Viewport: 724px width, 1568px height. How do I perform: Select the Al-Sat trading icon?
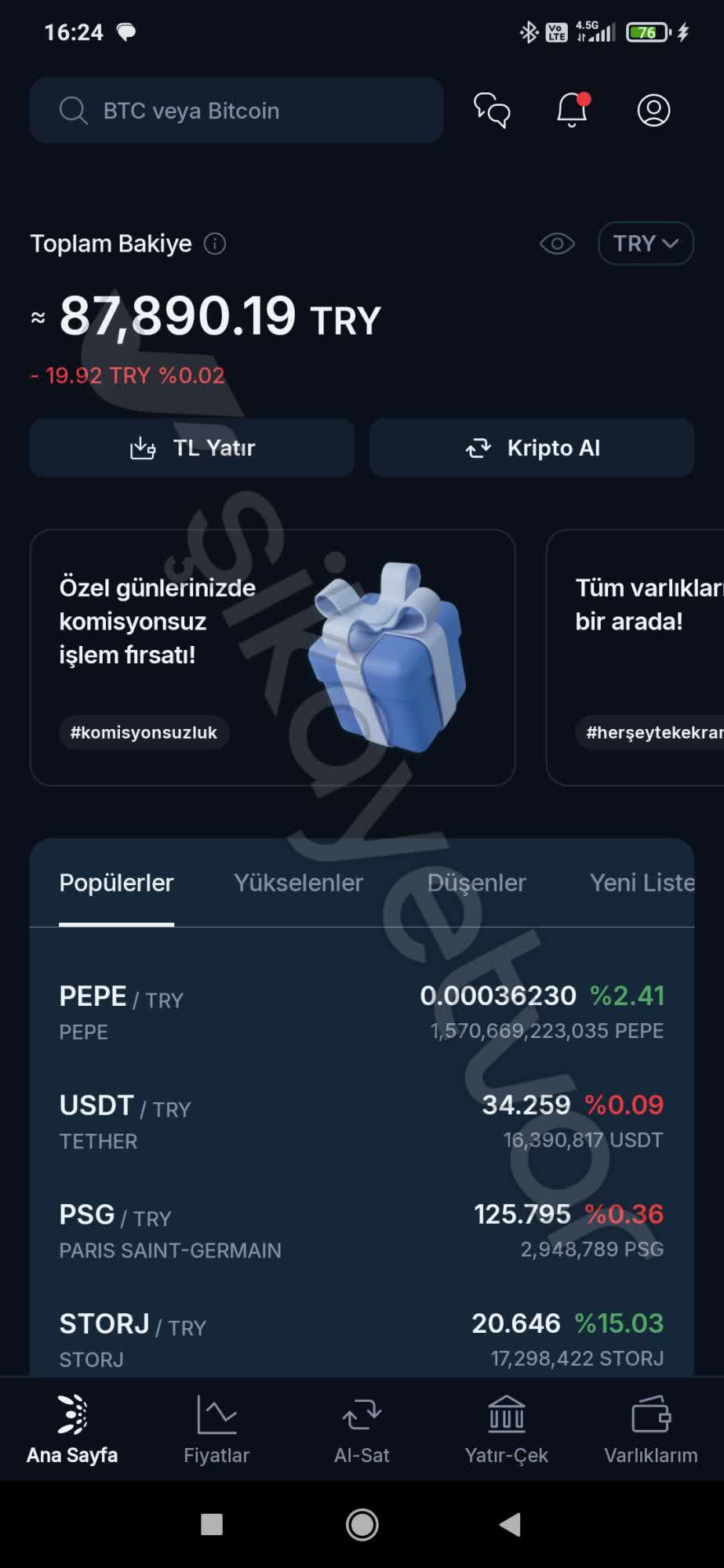(362, 1417)
